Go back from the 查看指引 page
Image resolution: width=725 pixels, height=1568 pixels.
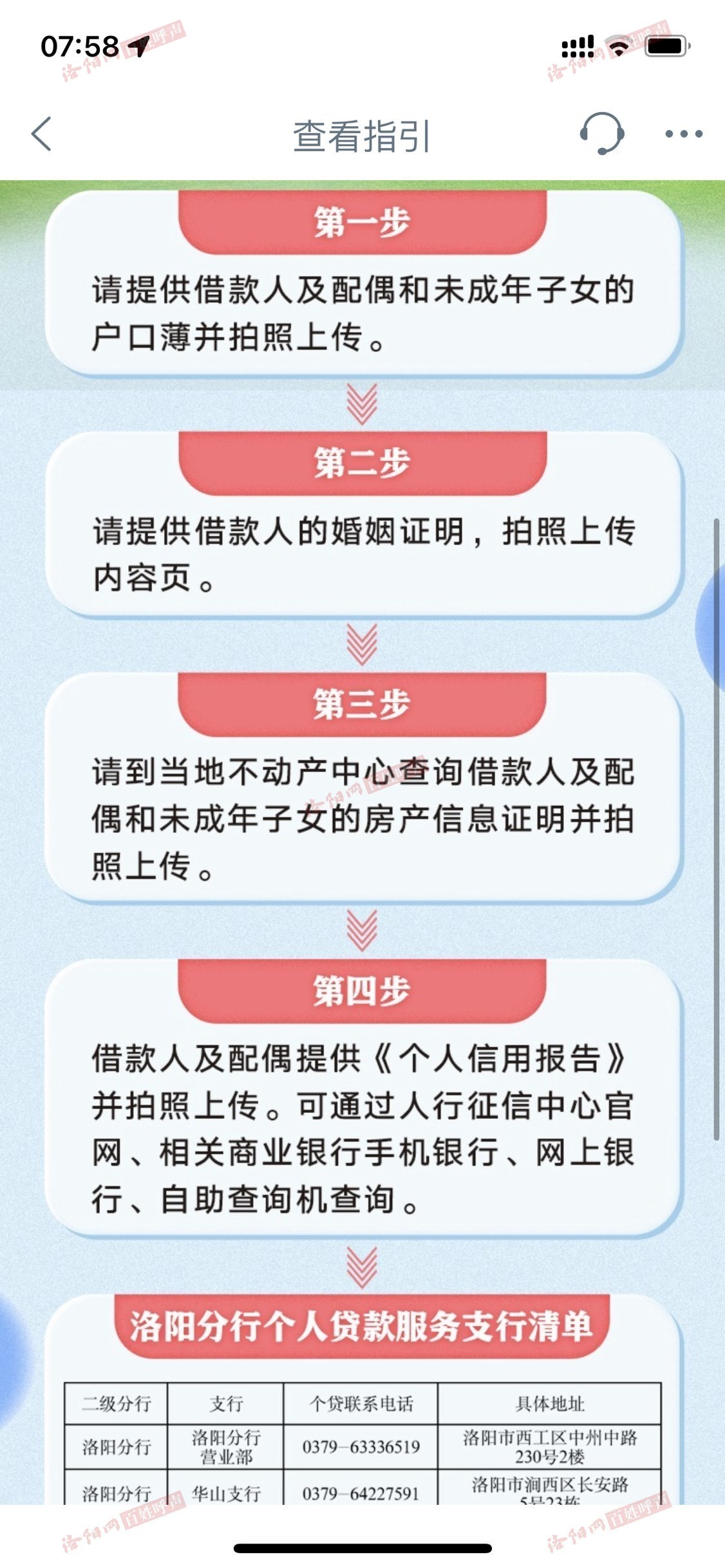tap(42, 135)
